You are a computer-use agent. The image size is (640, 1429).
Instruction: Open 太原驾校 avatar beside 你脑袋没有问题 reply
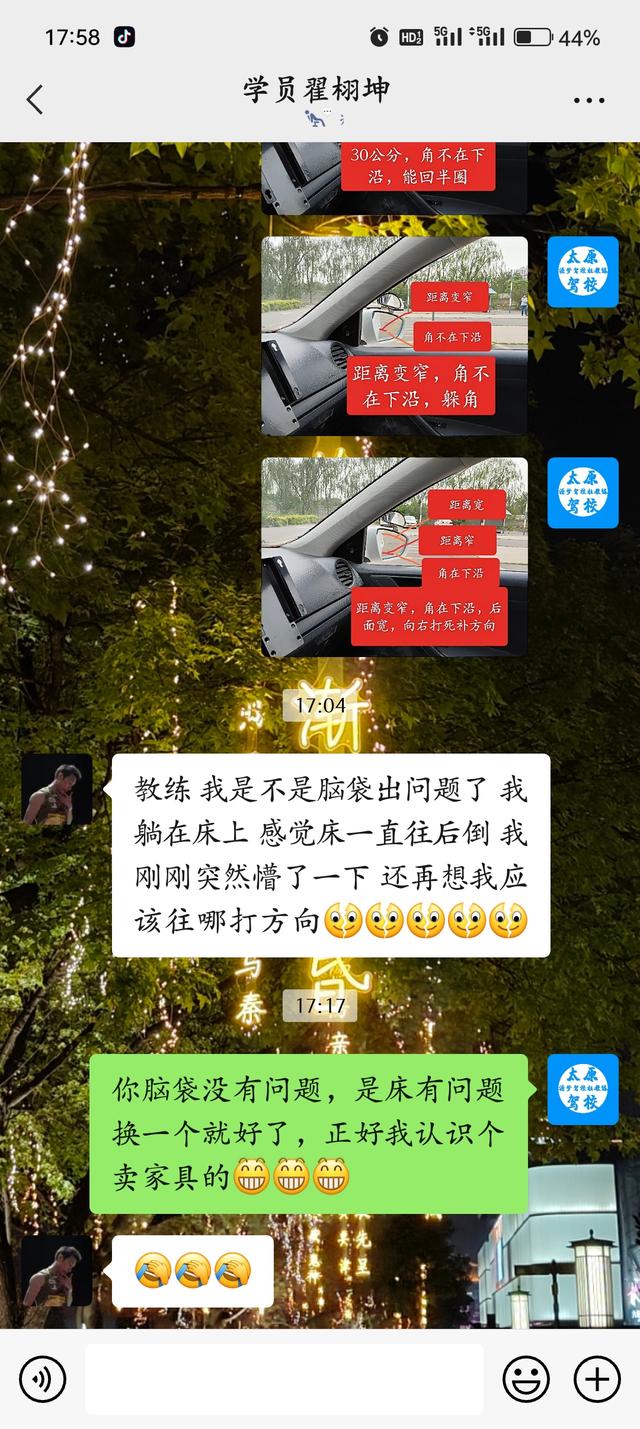tap(582, 1089)
